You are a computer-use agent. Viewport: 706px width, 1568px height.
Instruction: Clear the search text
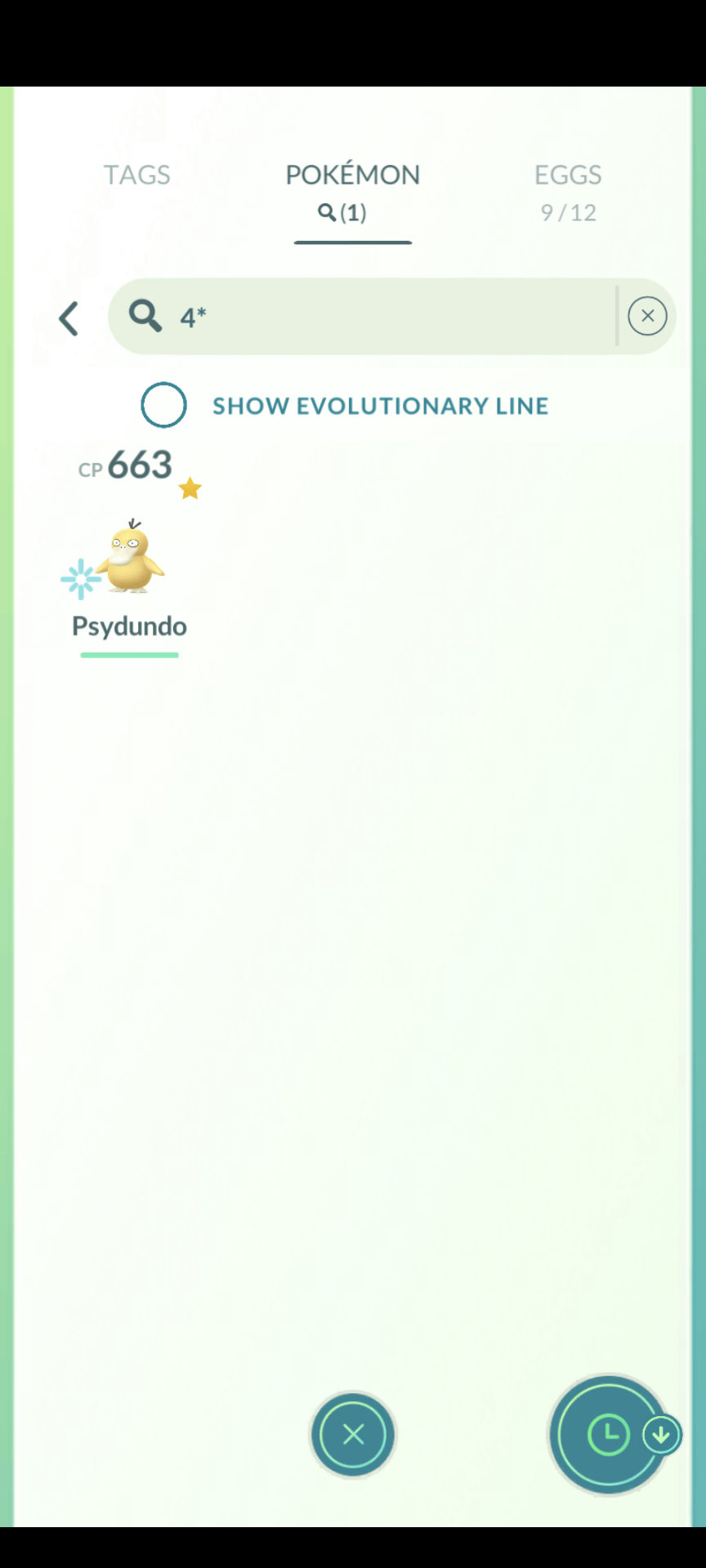tap(647, 316)
